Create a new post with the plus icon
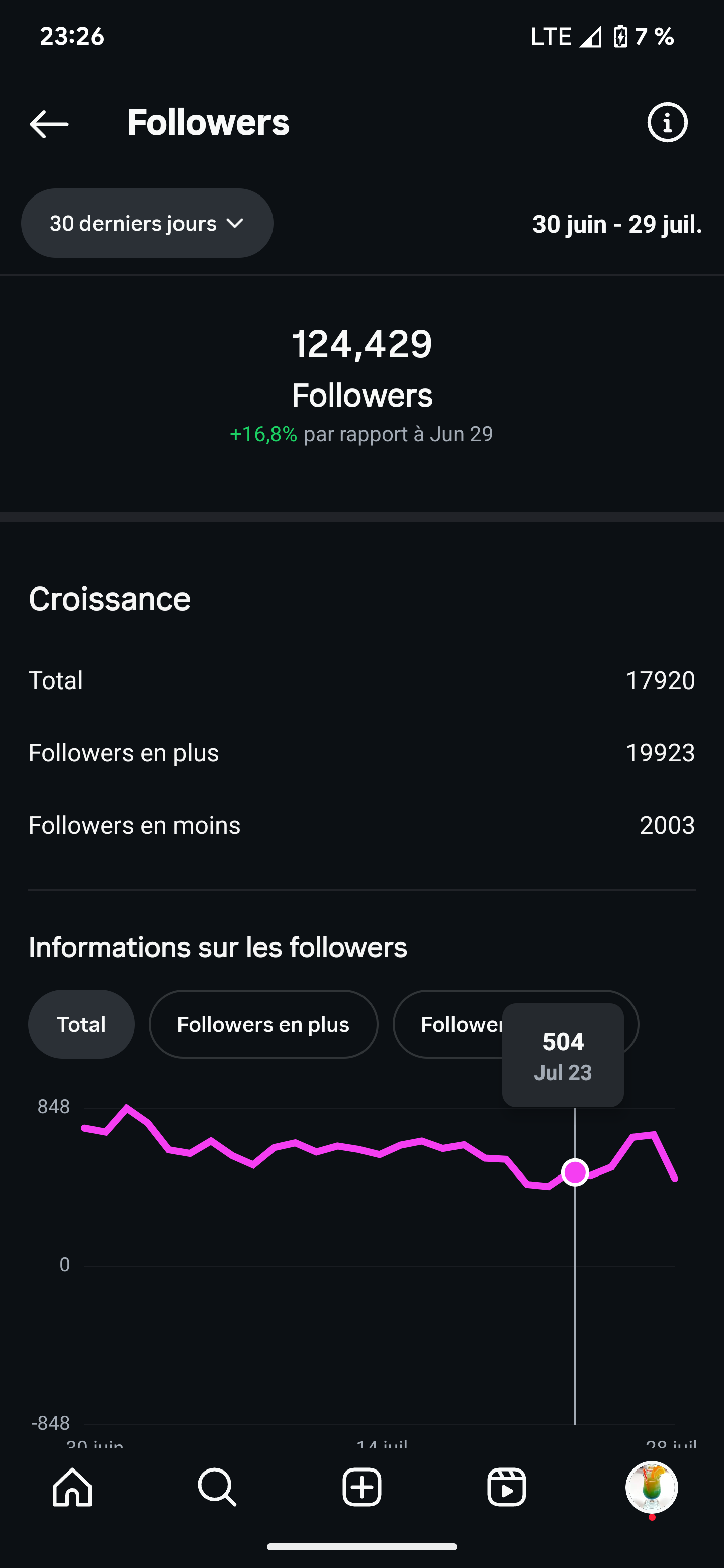 pyautogui.click(x=363, y=1487)
